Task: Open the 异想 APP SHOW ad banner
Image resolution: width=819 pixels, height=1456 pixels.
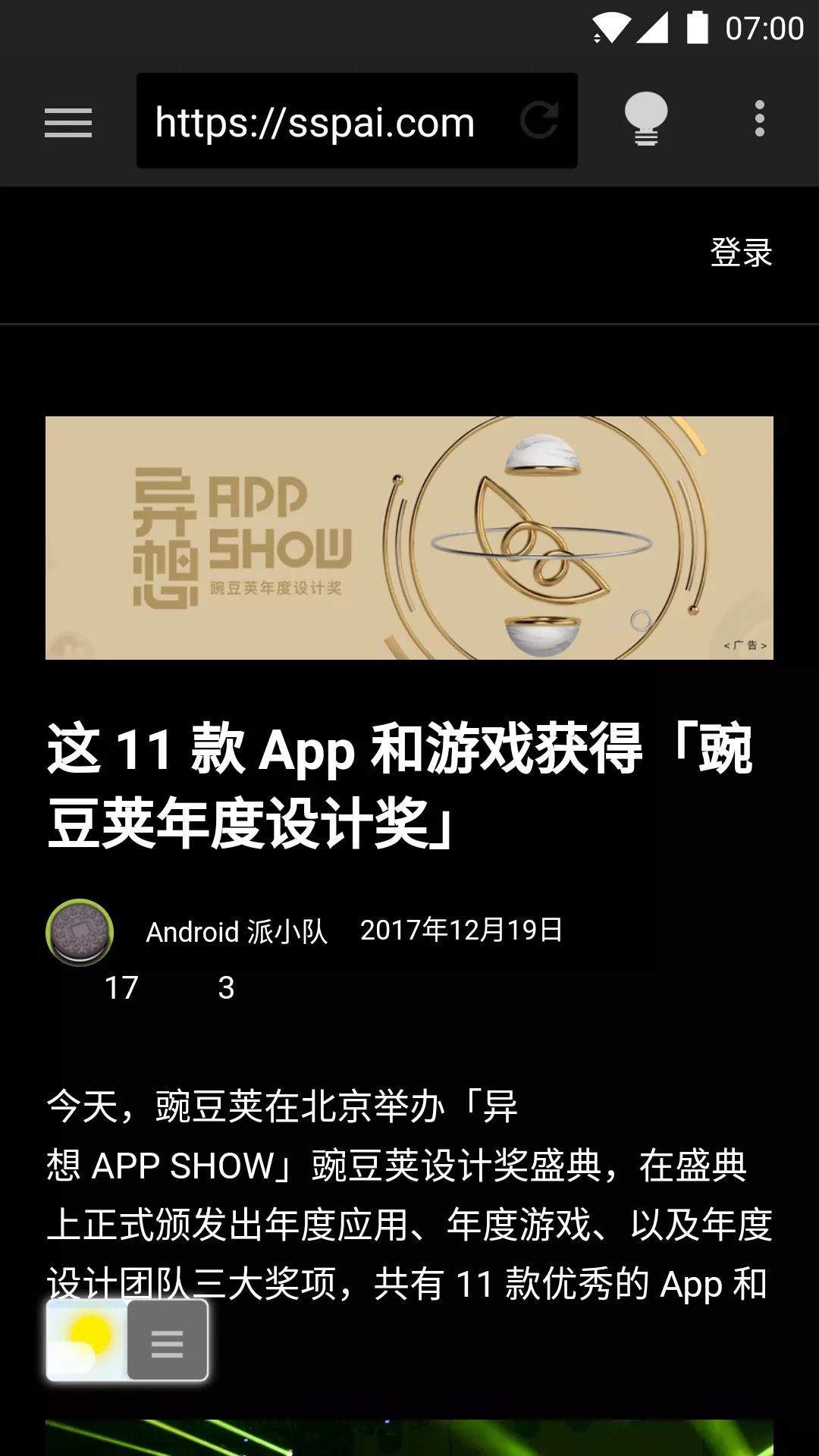Action: click(x=409, y=538)
